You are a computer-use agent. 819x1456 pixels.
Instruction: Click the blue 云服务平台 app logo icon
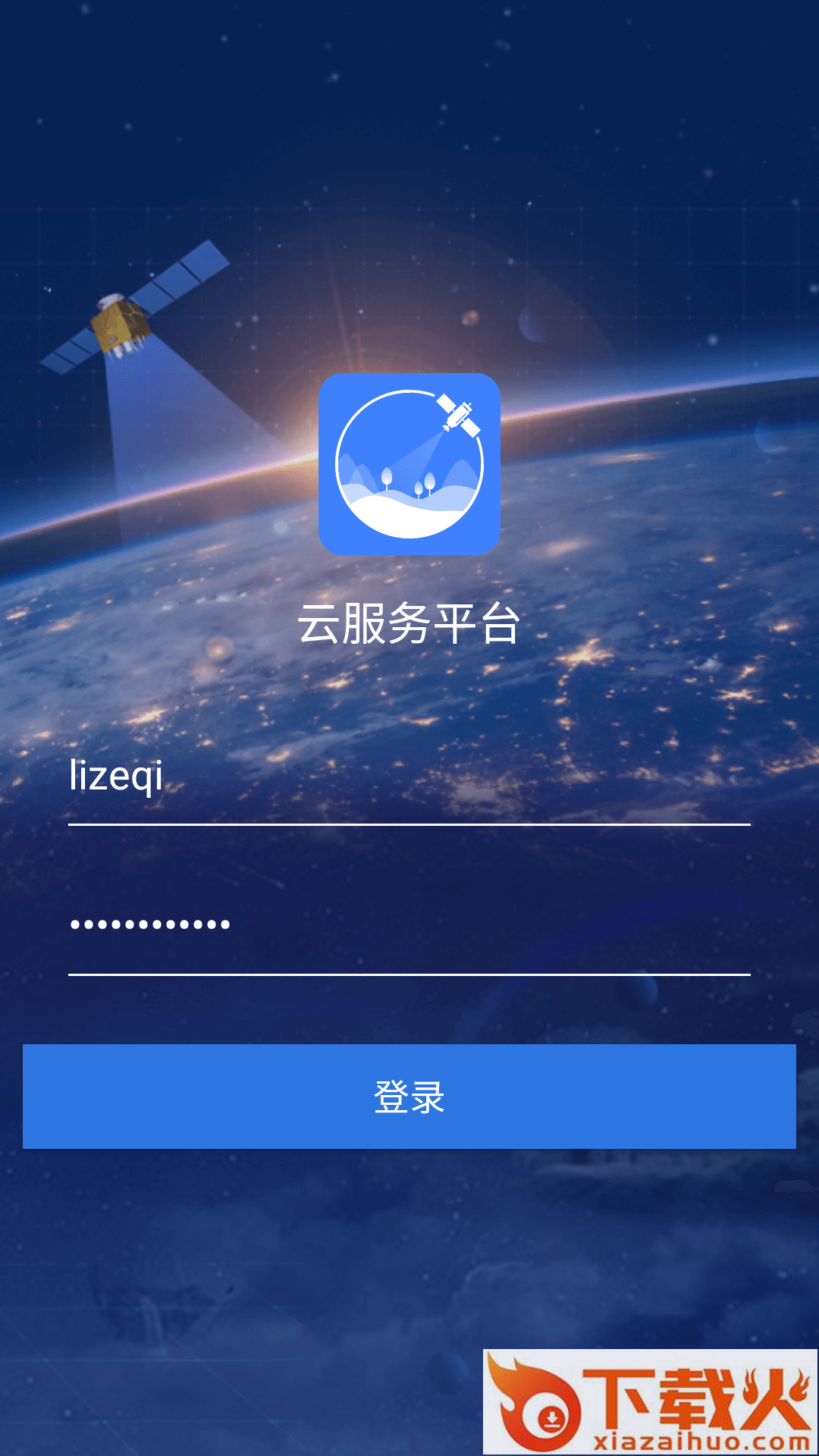click(x=409, y=463)
